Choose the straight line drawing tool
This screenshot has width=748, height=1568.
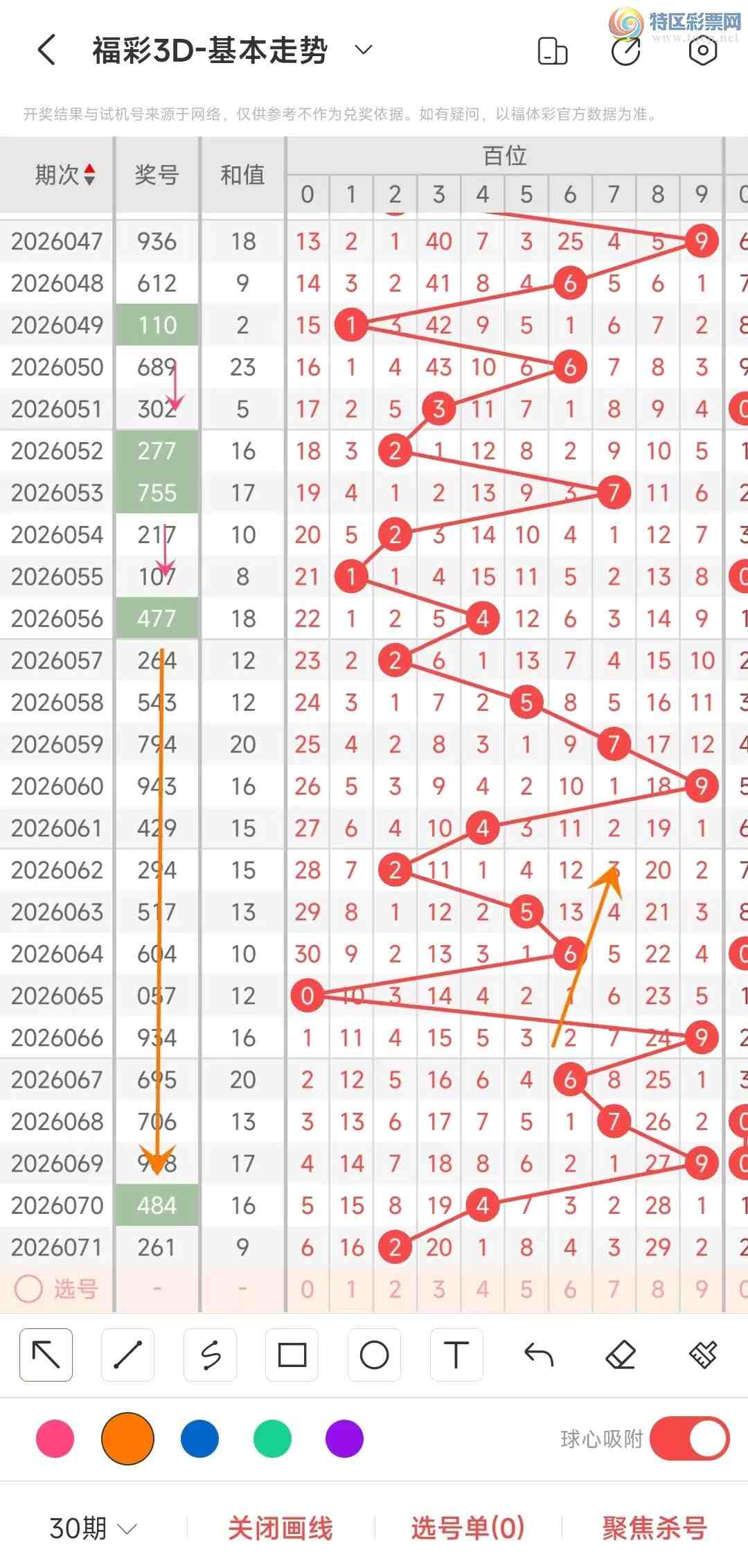pyautogui.click(x=128, y=1355)
